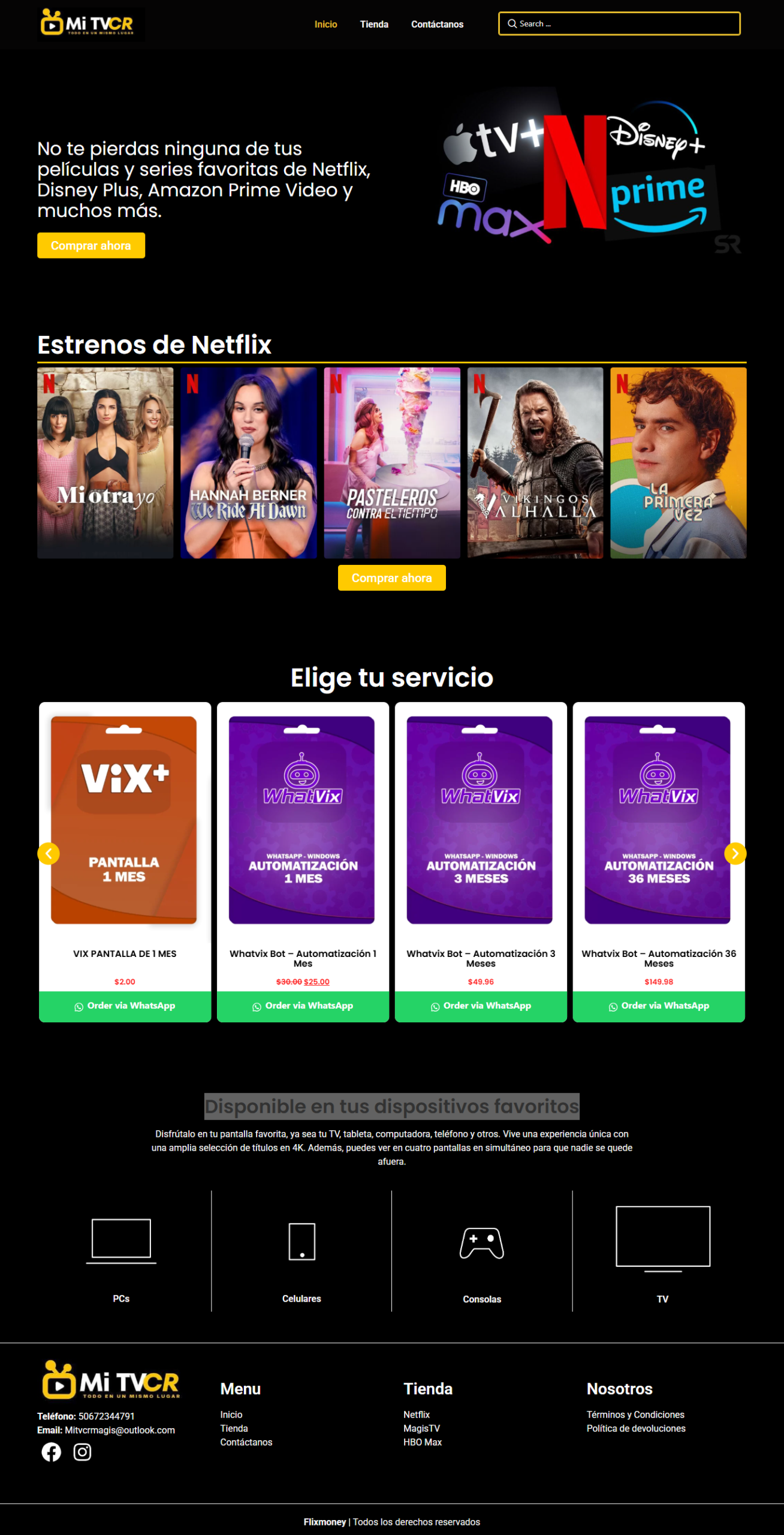This screenshot has width=784, height=1535.
Task: Open Política de devoluciones
Action: 636,1428
